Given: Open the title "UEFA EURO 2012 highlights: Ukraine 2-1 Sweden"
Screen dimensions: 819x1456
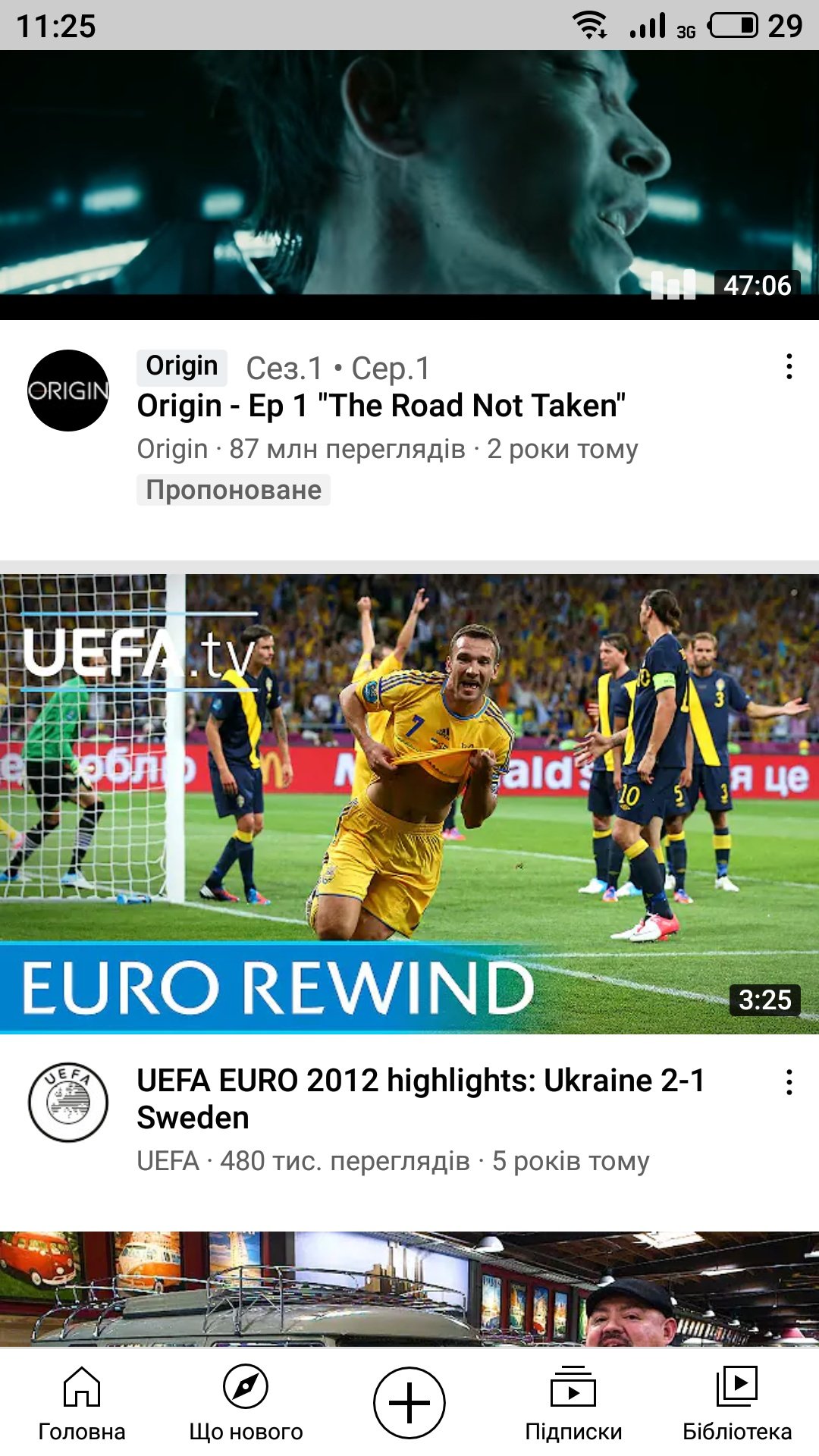Looking at the screenshot, I should 421,1099.
